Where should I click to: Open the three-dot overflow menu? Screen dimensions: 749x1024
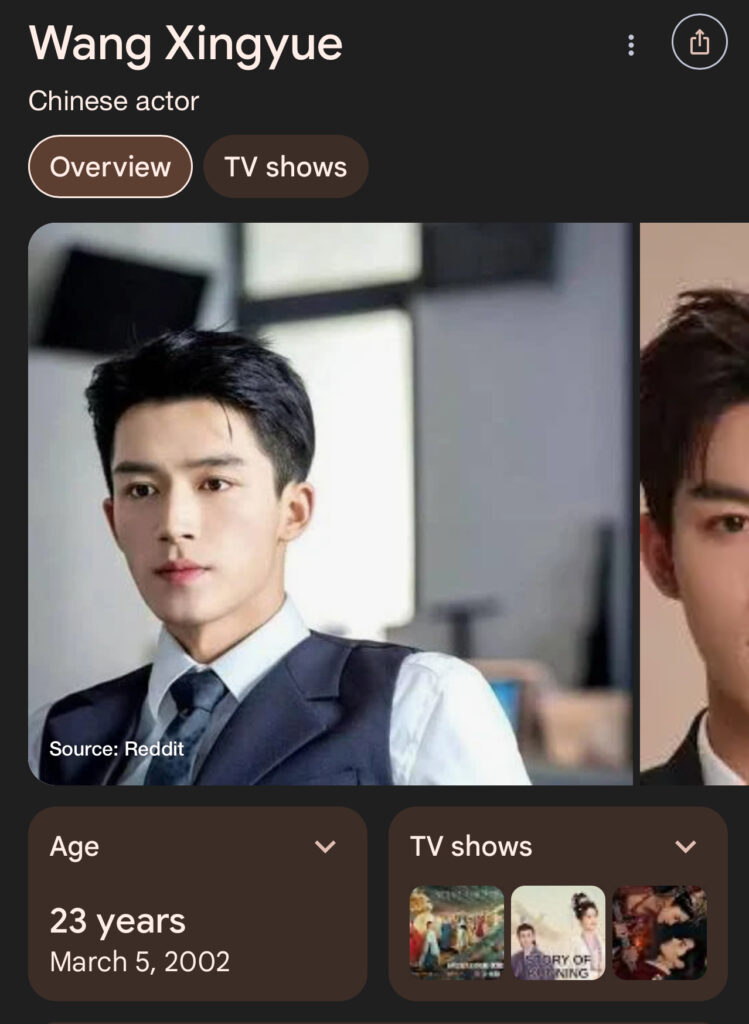coord(630,45)
